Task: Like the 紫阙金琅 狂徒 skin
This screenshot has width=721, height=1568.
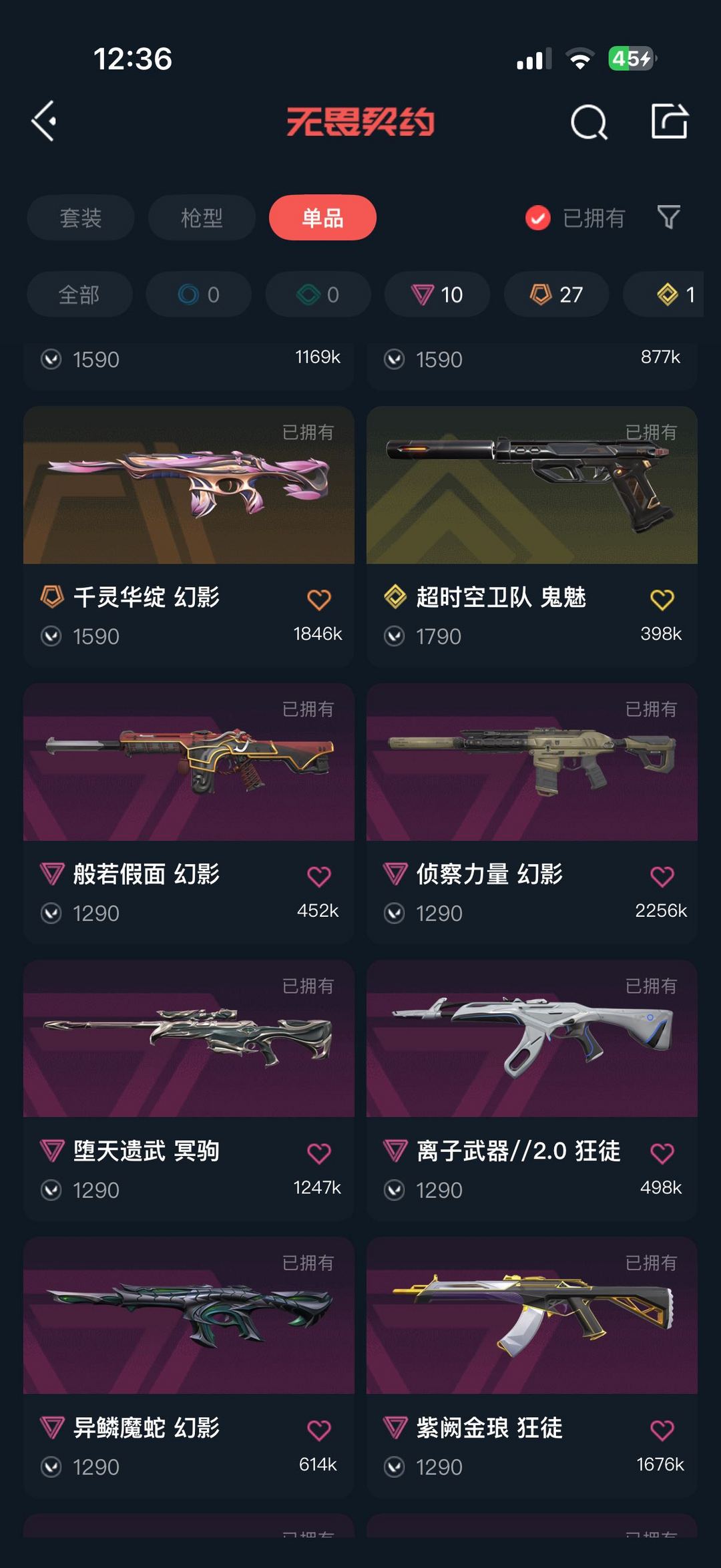Action: coord(662,1430)
